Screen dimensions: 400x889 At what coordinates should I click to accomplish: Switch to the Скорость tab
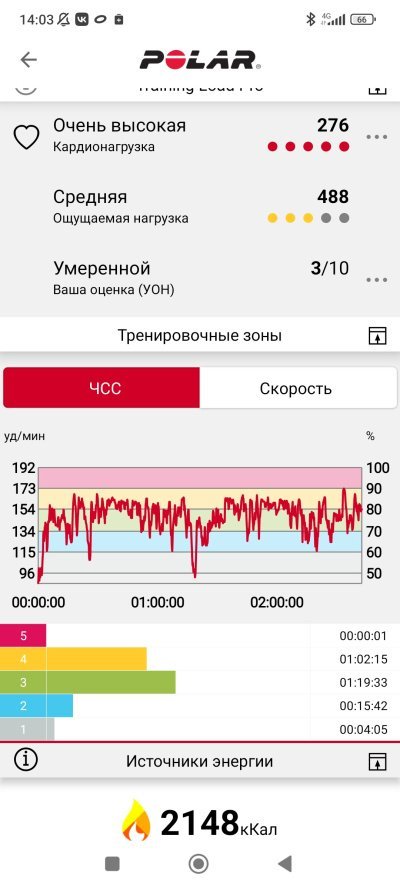pyautogui.click(x=298, y=388)
